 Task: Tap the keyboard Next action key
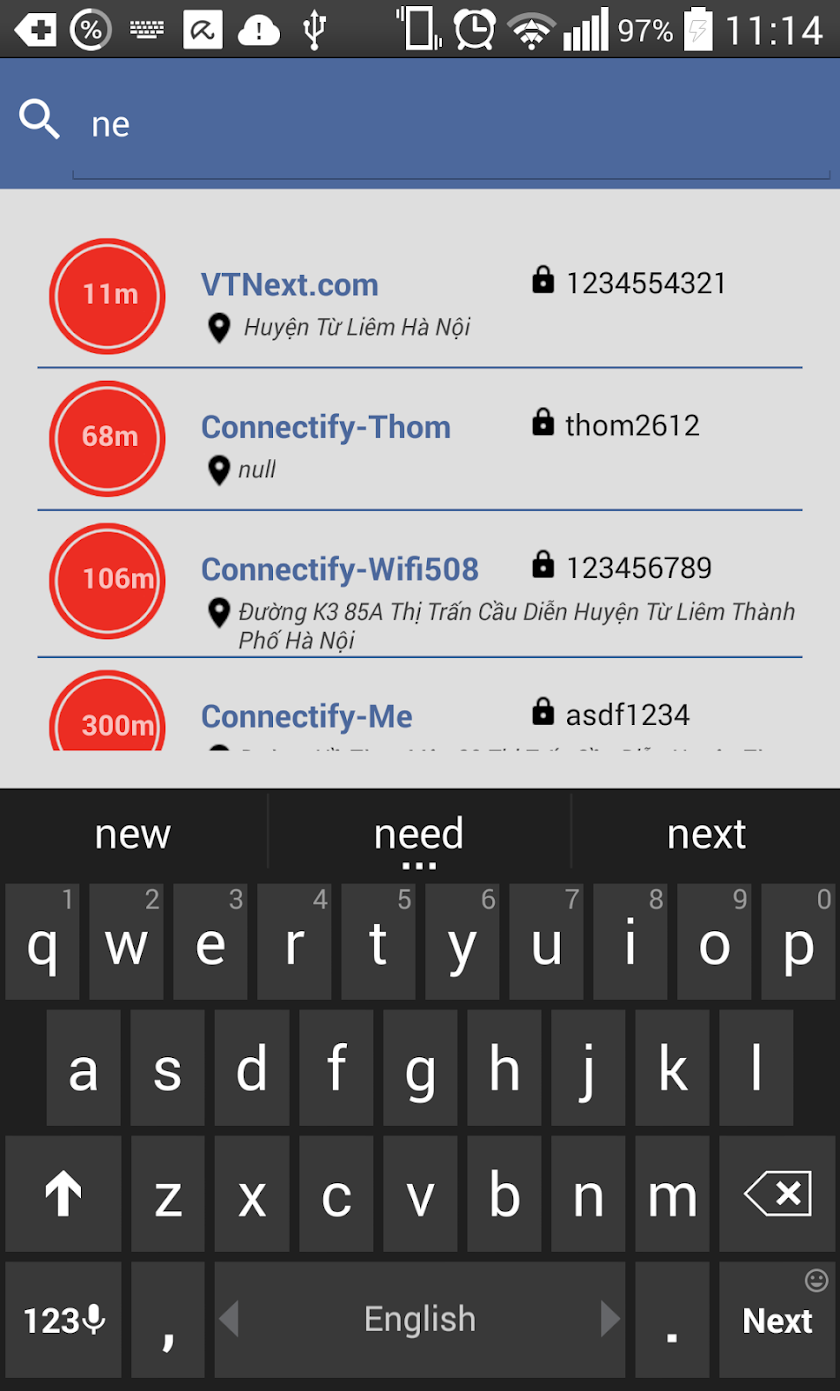(777, 1320)
